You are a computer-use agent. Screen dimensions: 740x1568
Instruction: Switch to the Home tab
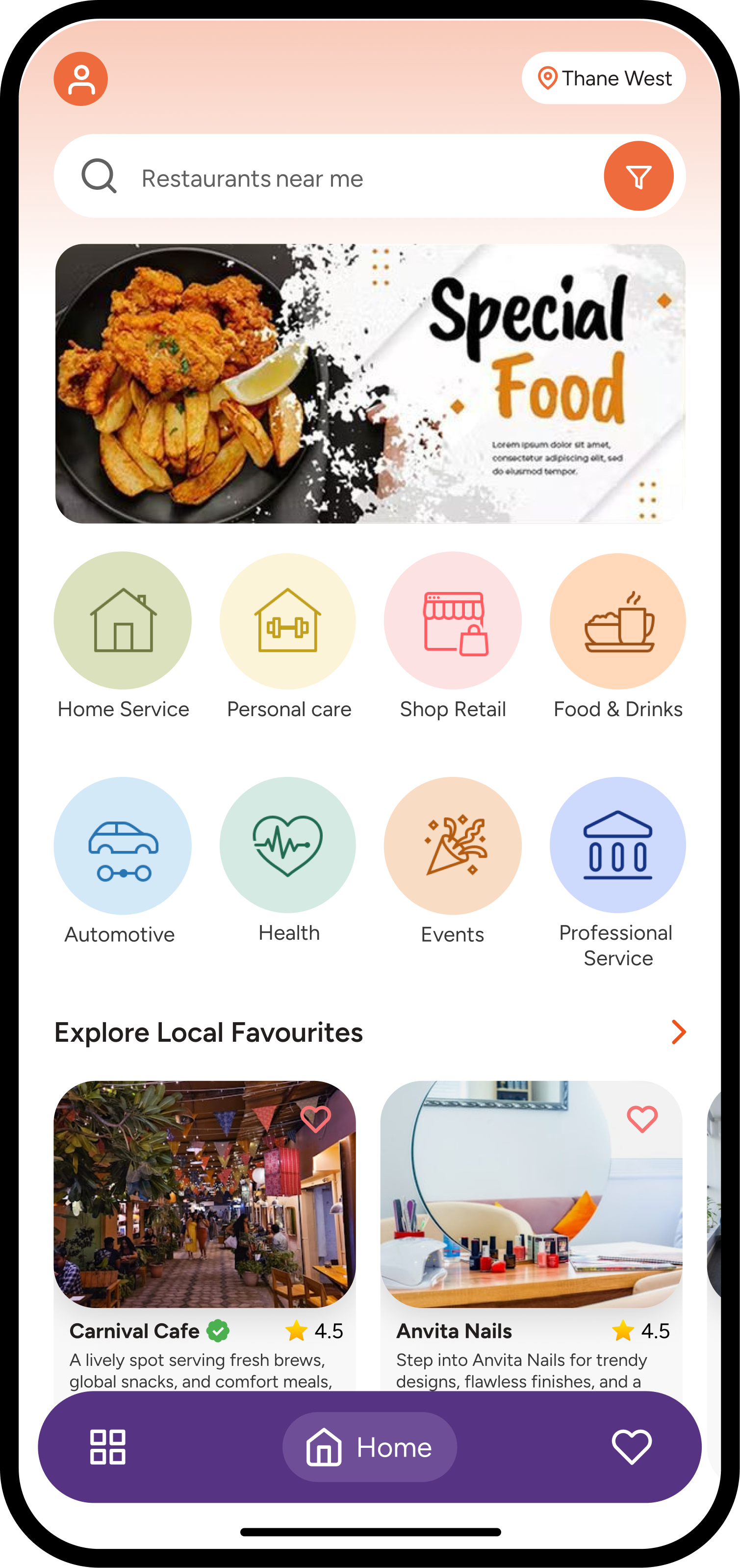click(369, 1447)
